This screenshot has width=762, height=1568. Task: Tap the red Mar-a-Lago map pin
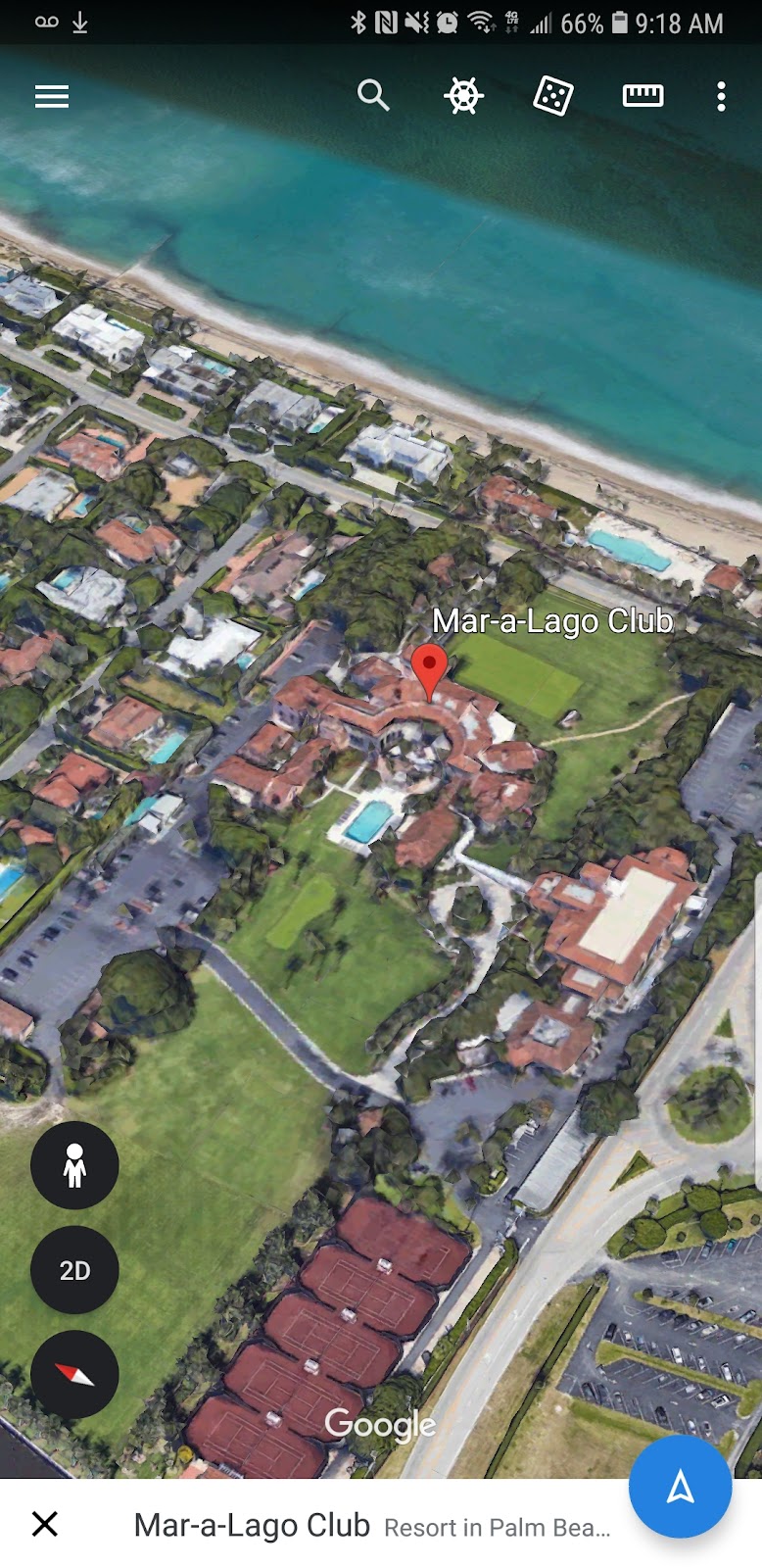[429, 669]
